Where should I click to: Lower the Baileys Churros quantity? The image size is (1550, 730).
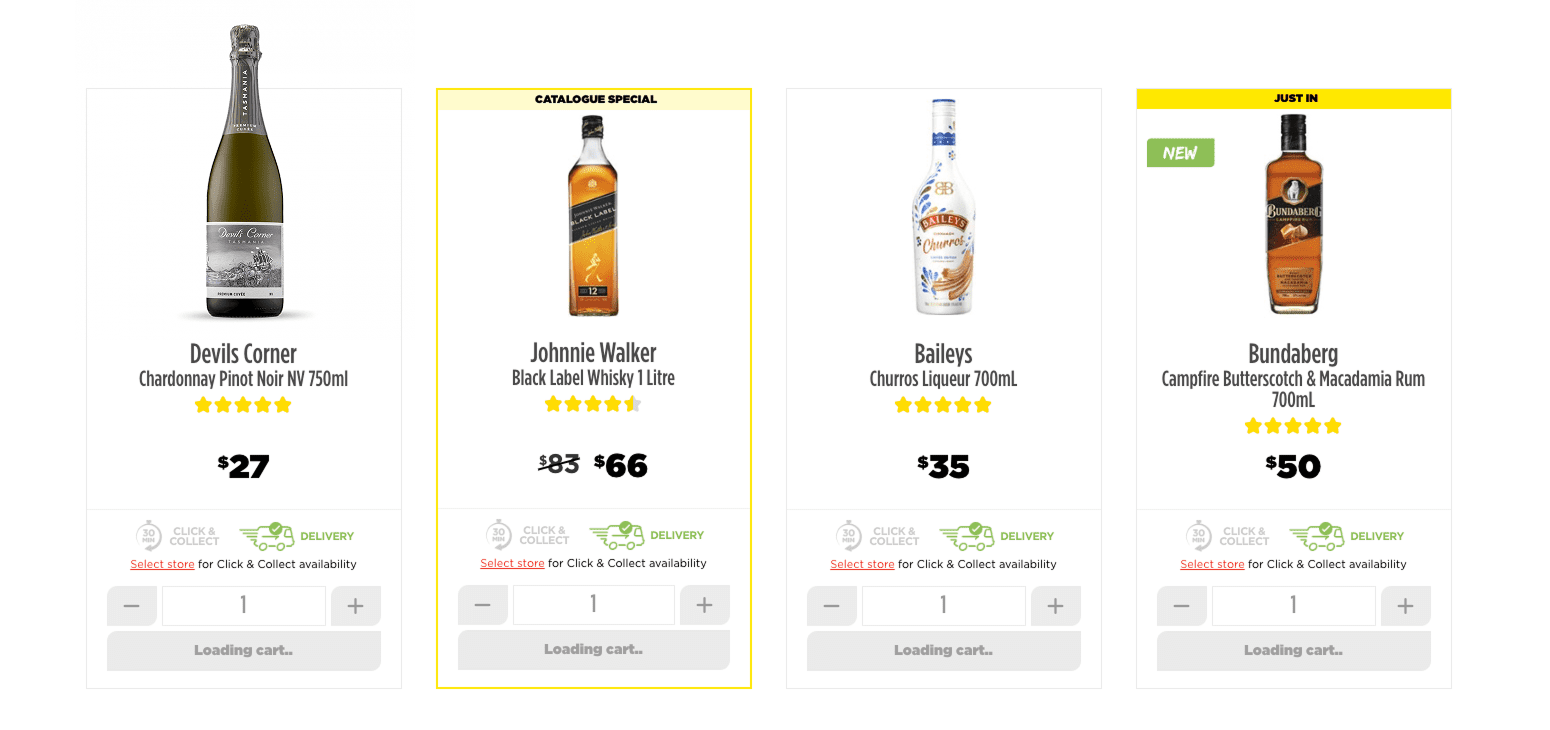coord(832,606)
